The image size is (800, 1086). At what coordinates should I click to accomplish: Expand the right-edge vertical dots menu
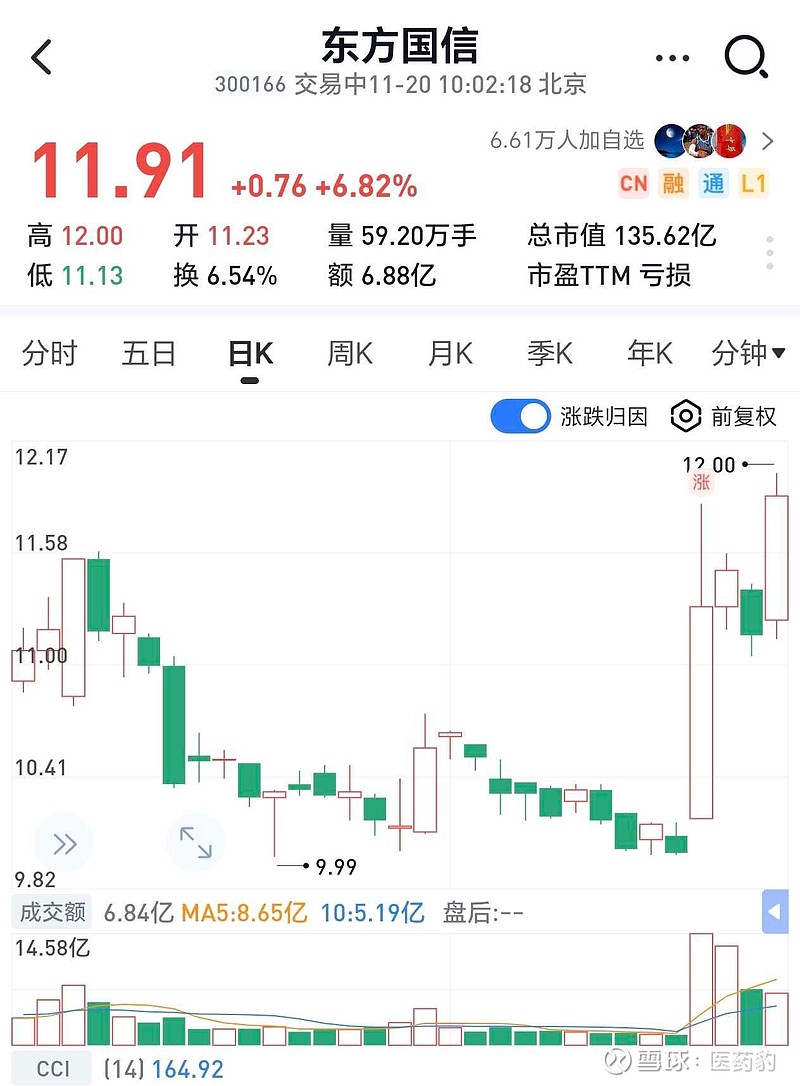[769, 250]
